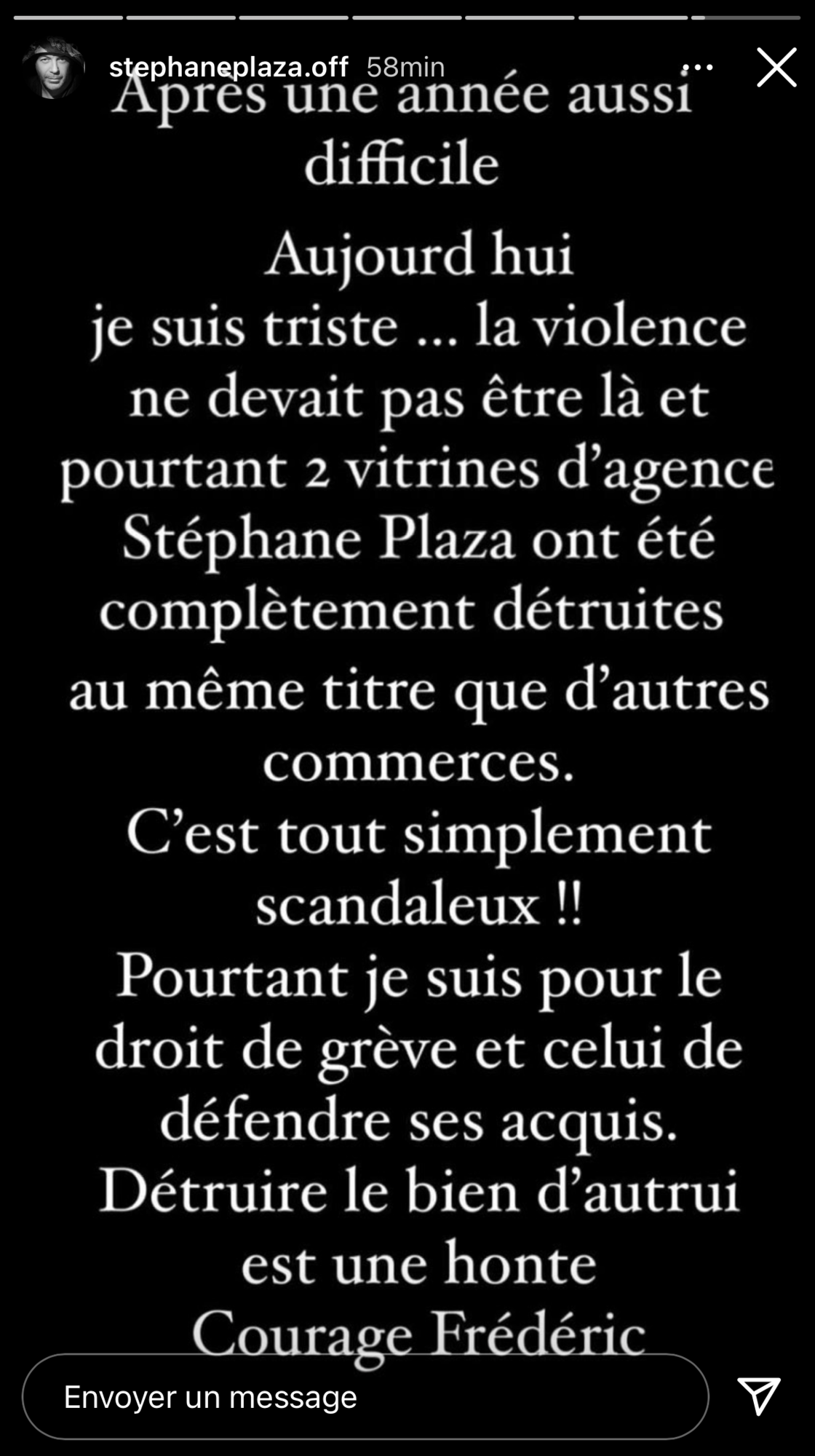This screenshot has height=1456, width=815.
Task: Open the three-dot story options menu
Action: pos(698,68)
